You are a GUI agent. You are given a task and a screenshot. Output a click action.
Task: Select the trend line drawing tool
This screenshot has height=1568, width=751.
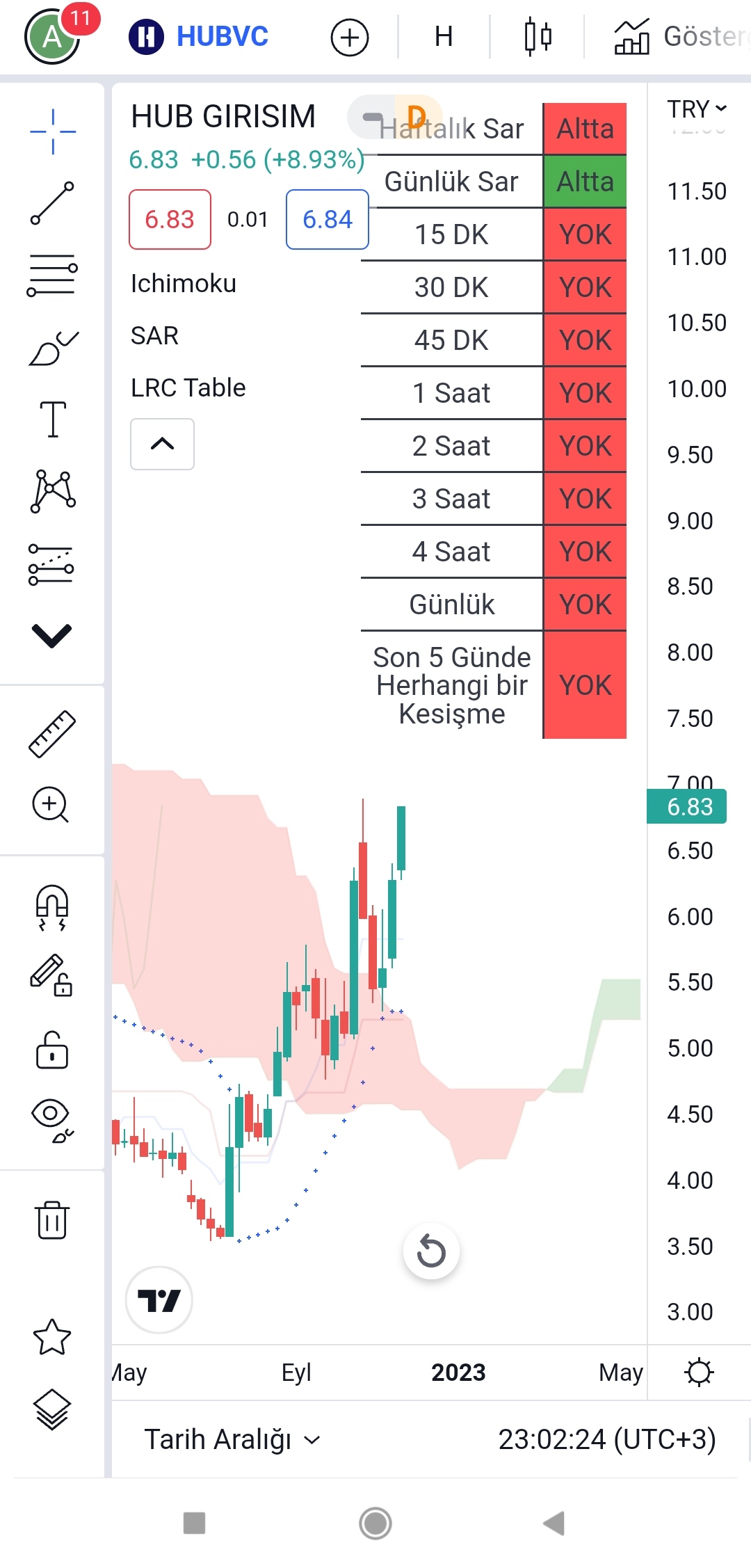52,203
